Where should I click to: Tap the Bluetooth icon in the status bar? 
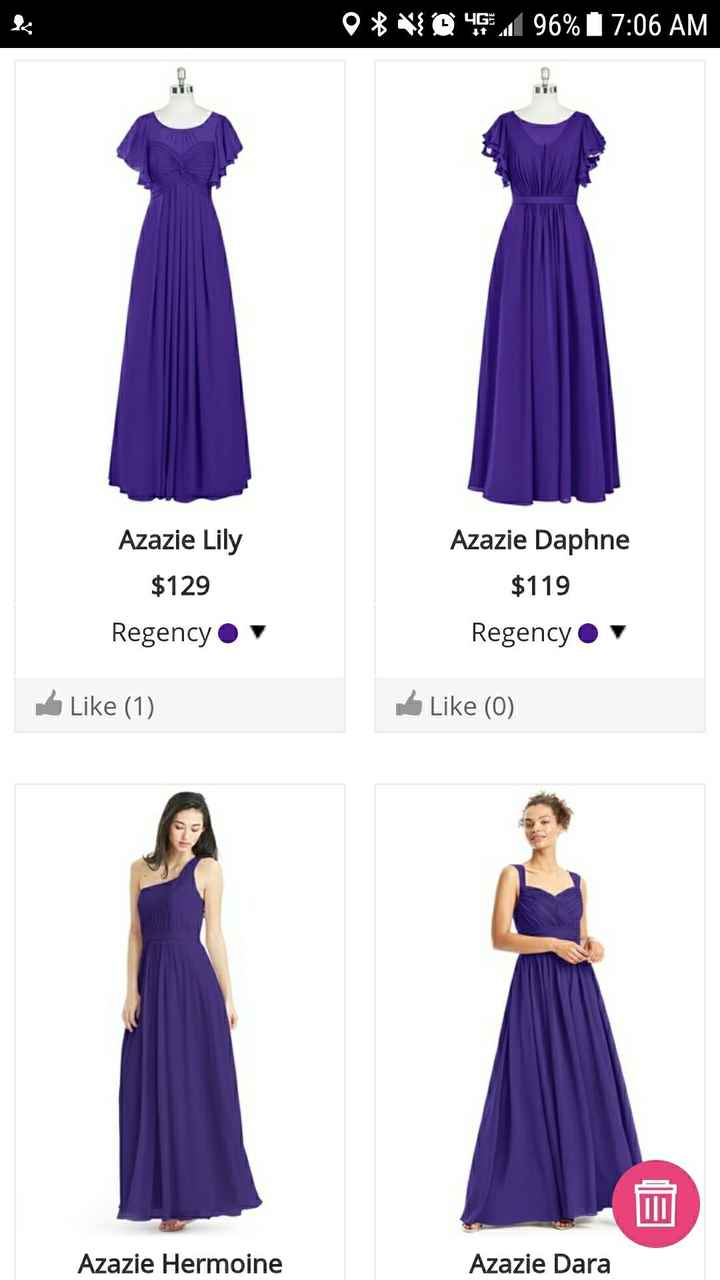pos(378,24)
